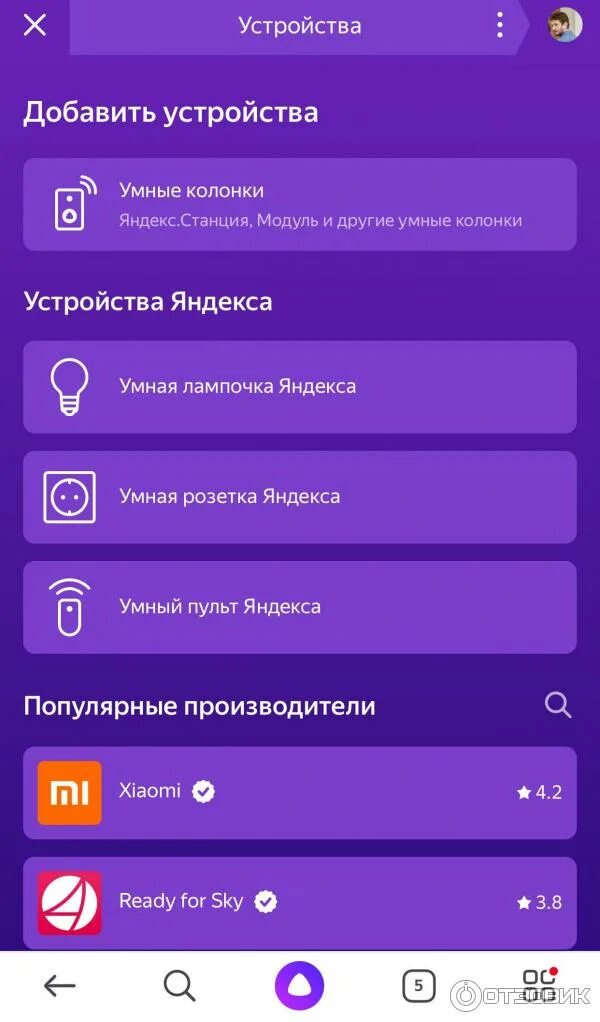Go back with the bottom arrow

click(60, 986)
